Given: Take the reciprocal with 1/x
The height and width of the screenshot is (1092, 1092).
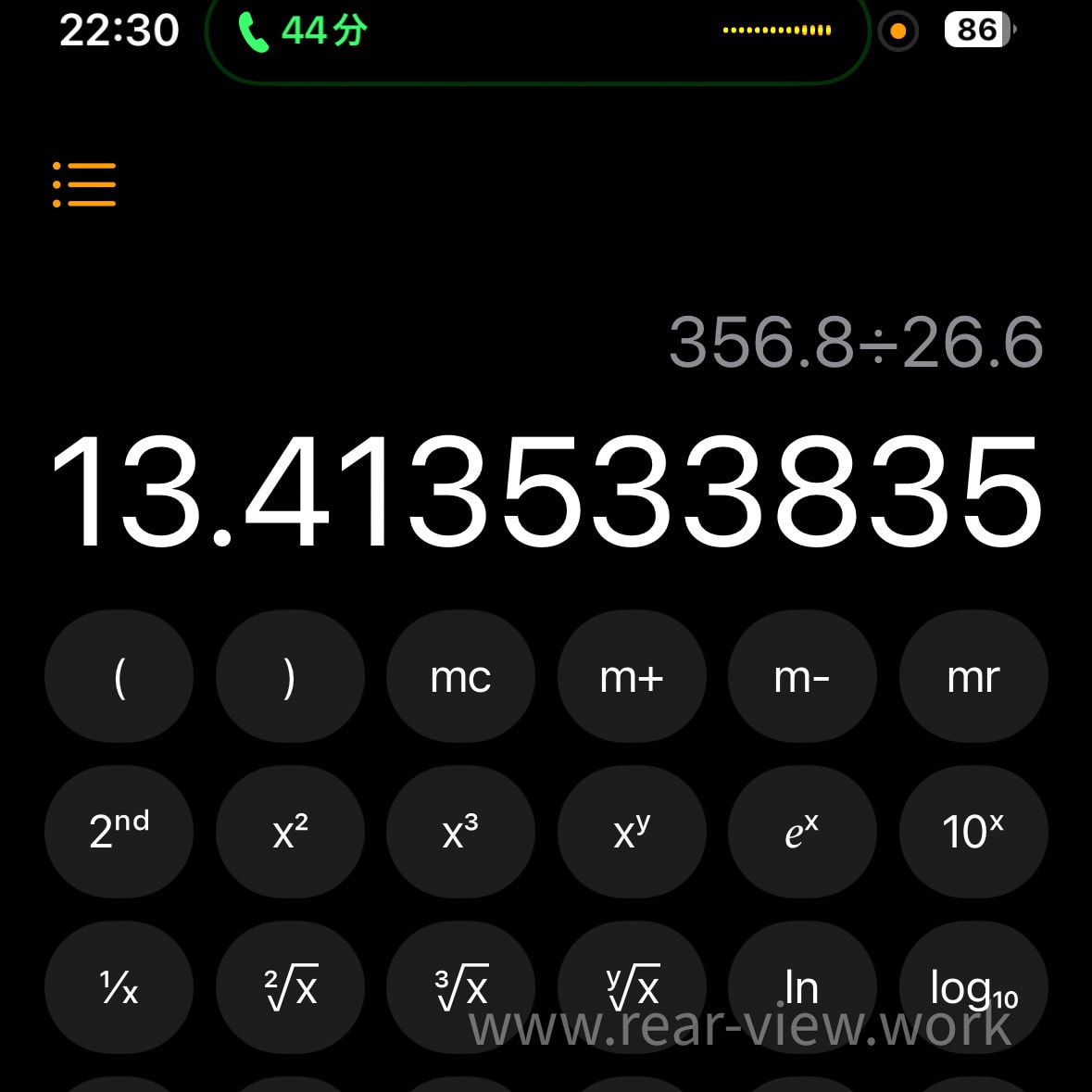Looking at the screenshot, I should [x=119, y=987].
